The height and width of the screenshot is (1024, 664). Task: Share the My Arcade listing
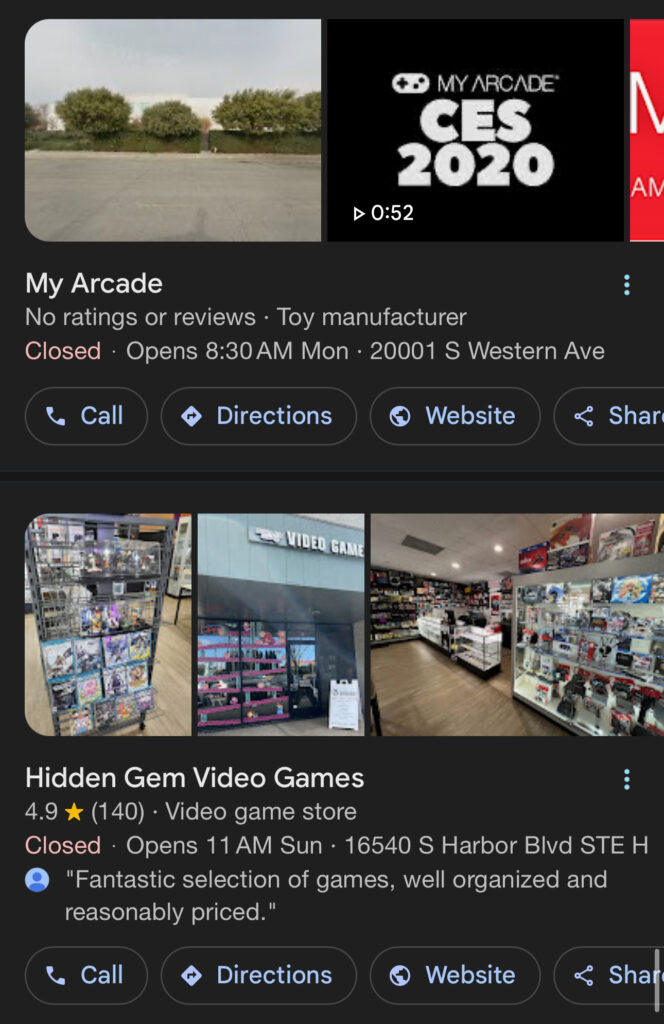pos(612,416)
